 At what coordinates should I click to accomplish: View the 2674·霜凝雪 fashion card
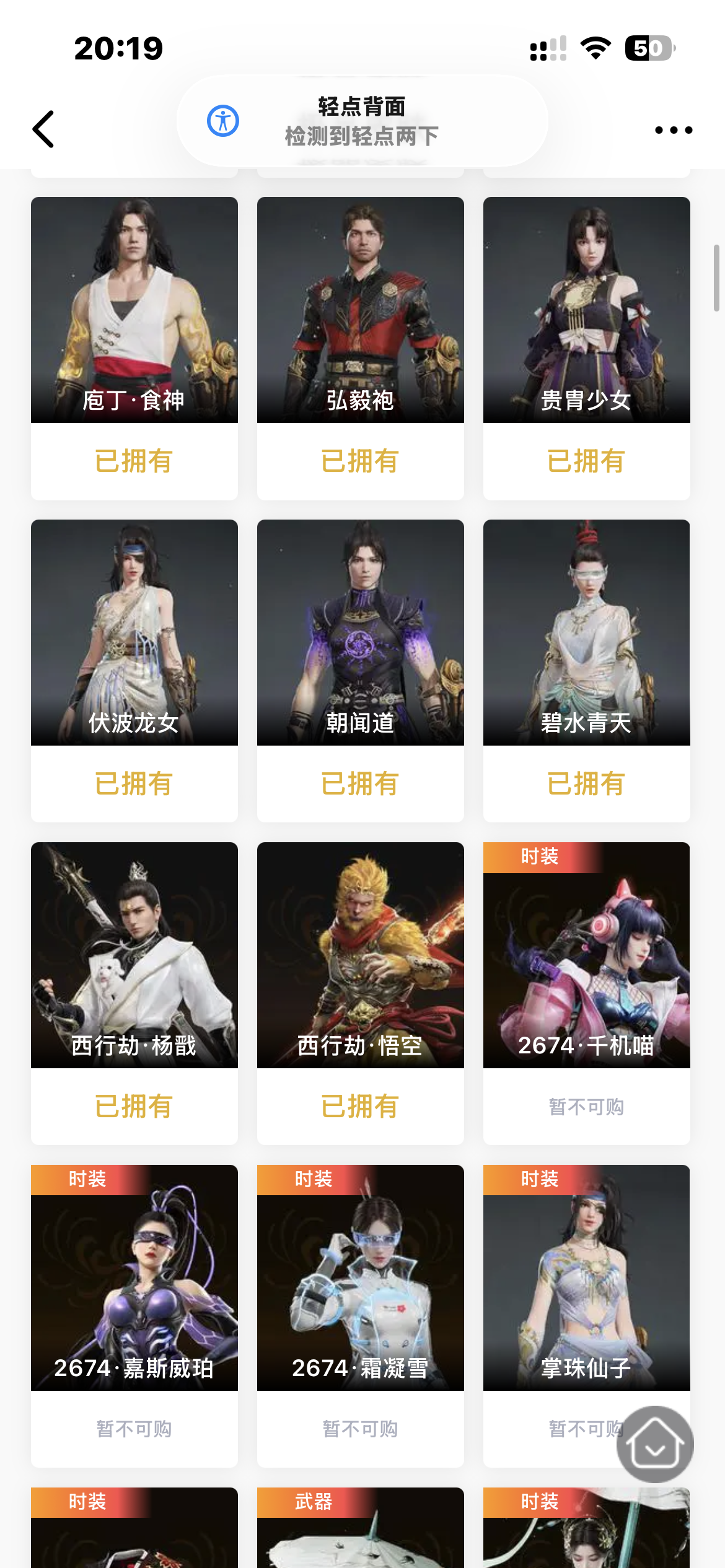point(360,1278)
